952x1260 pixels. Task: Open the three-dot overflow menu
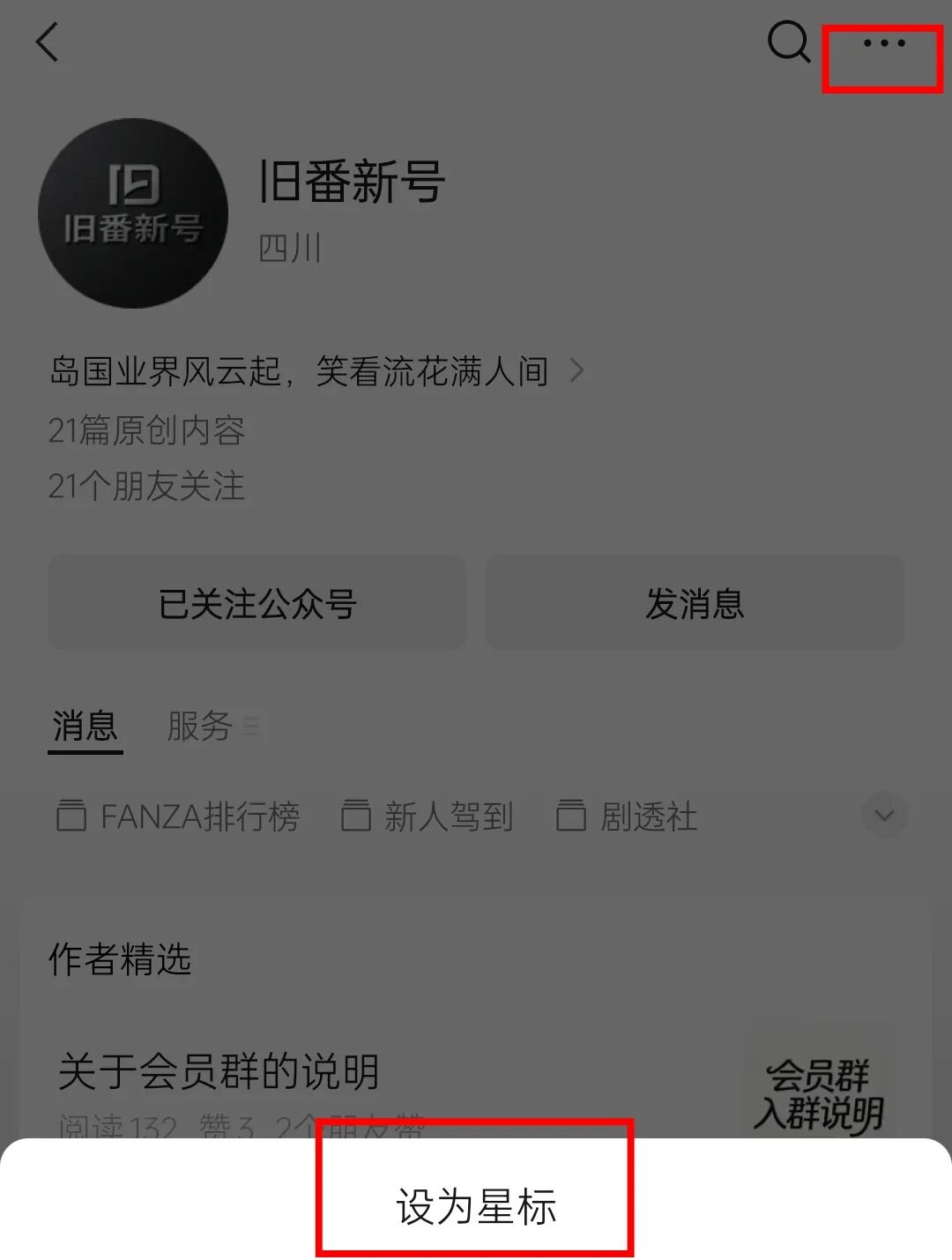[883, 43]
